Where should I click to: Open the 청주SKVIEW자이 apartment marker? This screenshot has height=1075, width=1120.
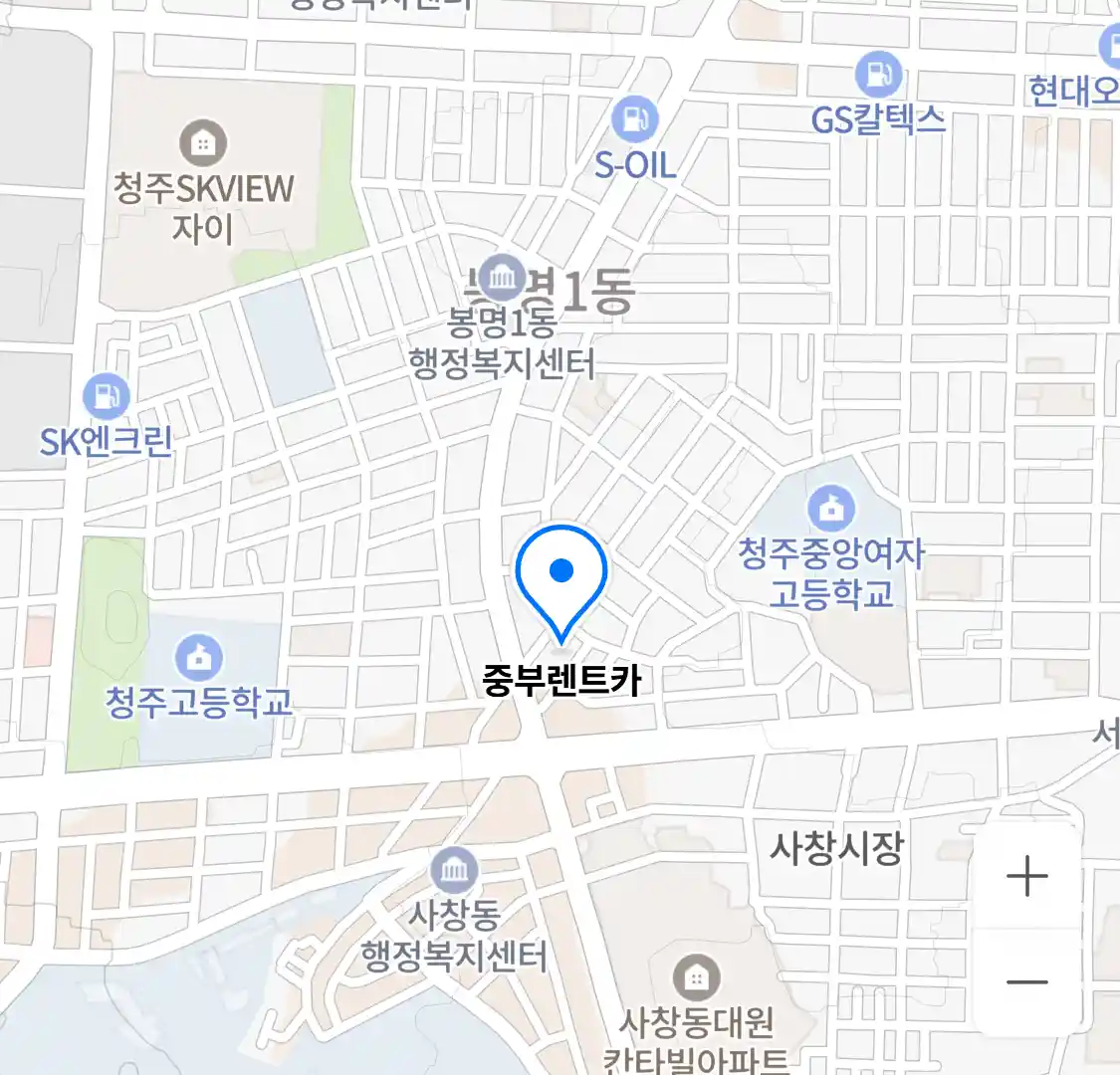point(203,143)
